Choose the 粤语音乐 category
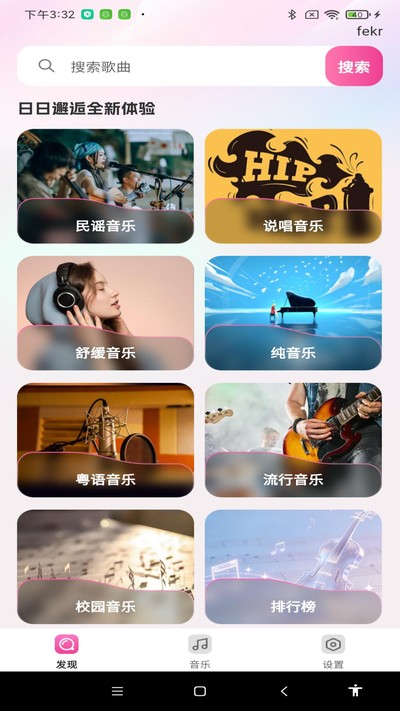Image resolution: width=400 pixels, height=711 pixels. coord(105,440)
